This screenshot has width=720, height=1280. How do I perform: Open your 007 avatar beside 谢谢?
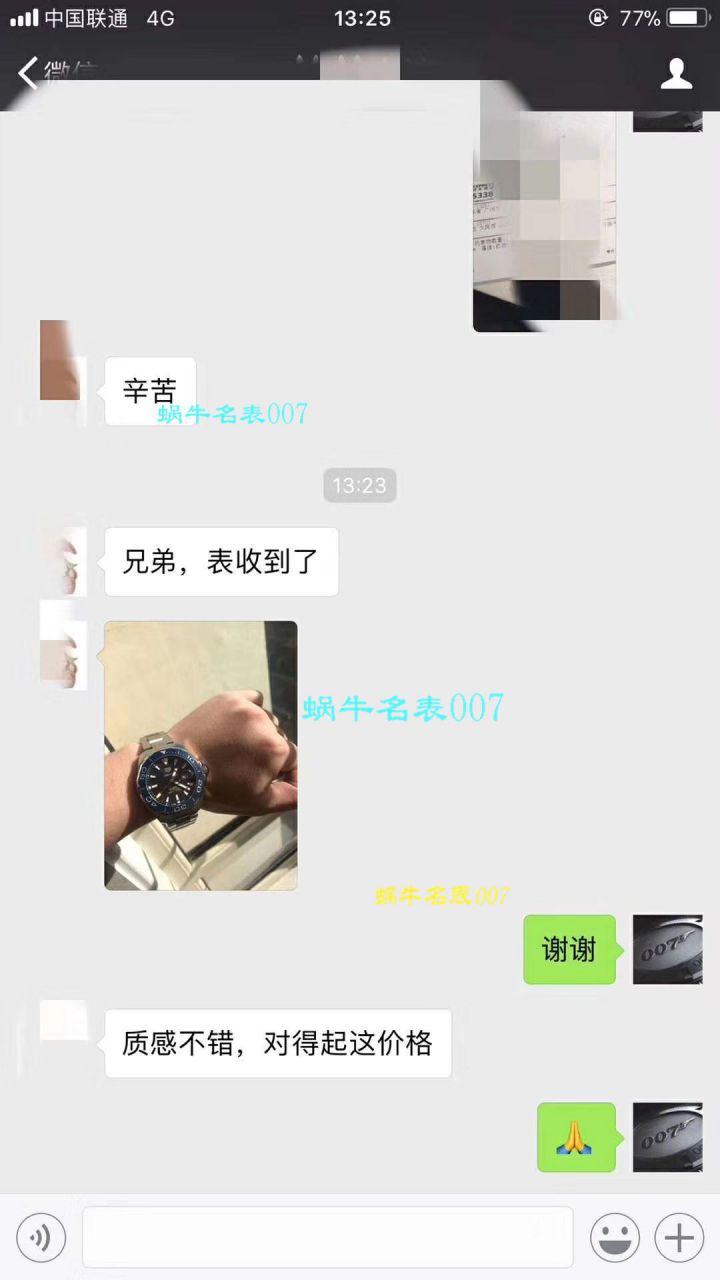667,949
